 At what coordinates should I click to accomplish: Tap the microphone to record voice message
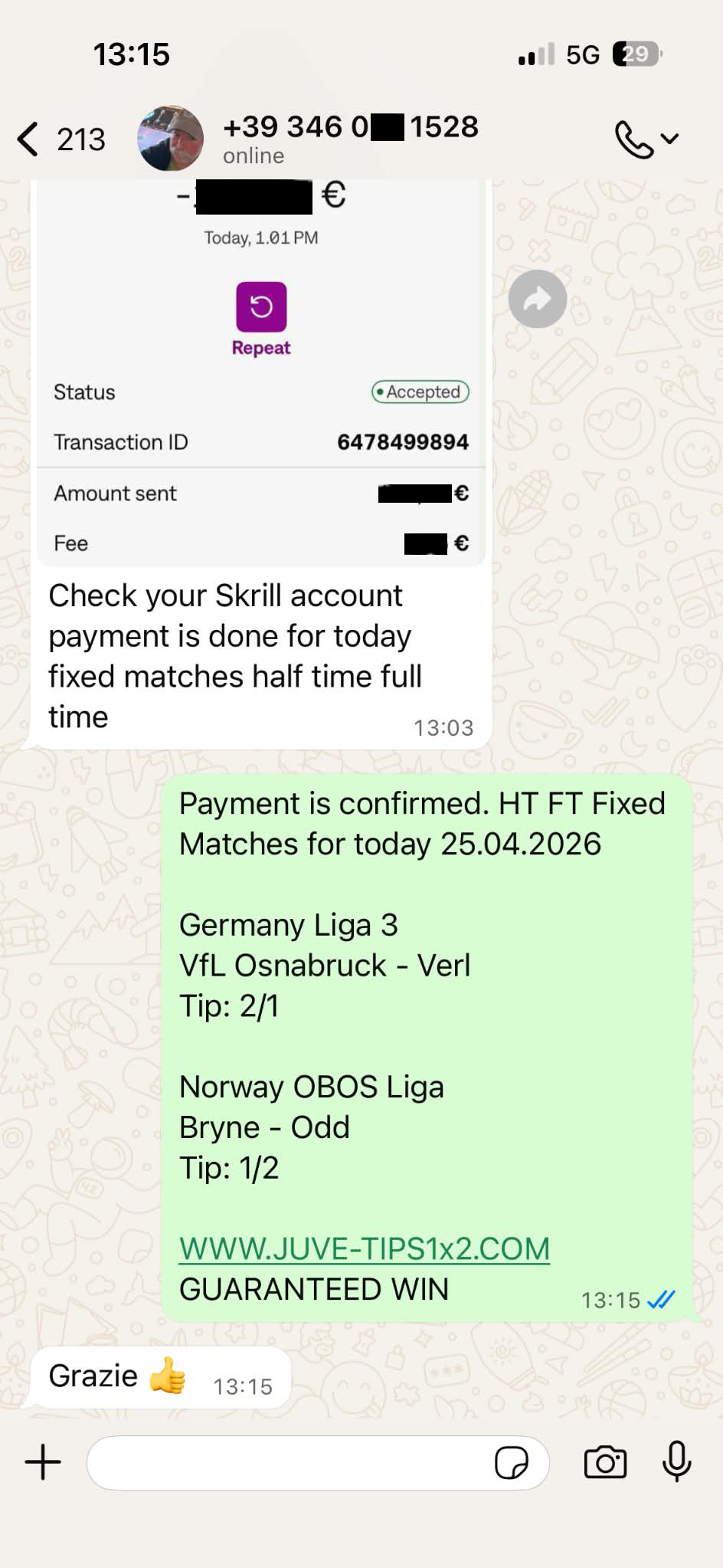677,1461
